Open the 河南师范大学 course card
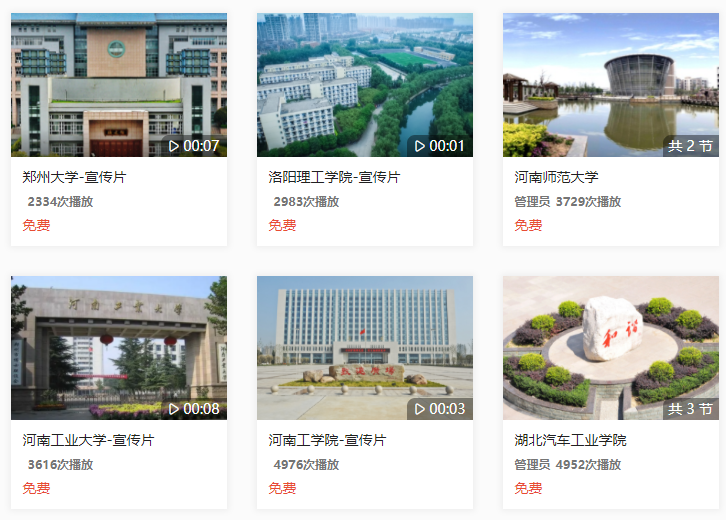Viewport: 726px width, 520px height. 610,85
